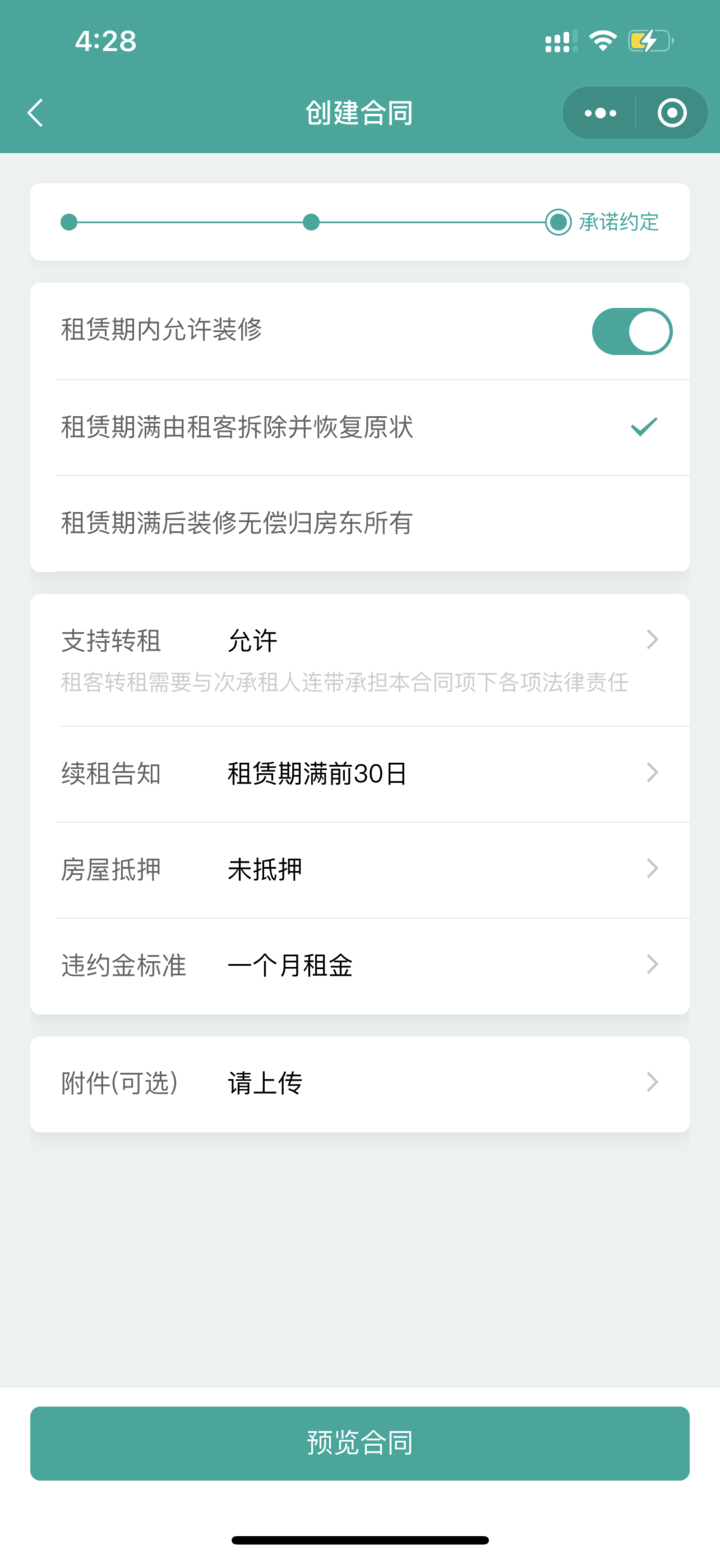Screen dimensions: 720x1558
Task: Toggle off 租赁期内允许装修 switch
Action: point(632,331)
